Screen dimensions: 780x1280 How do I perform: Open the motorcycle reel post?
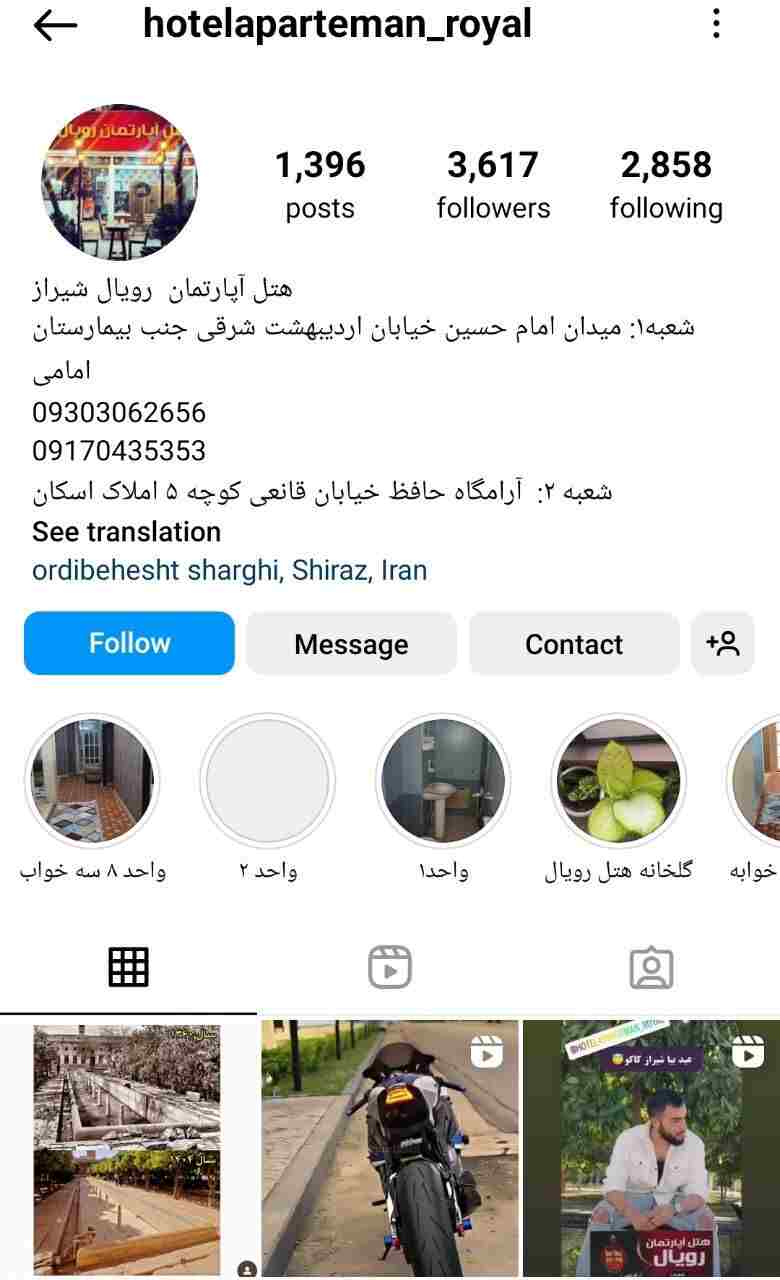click(390, 1148)
